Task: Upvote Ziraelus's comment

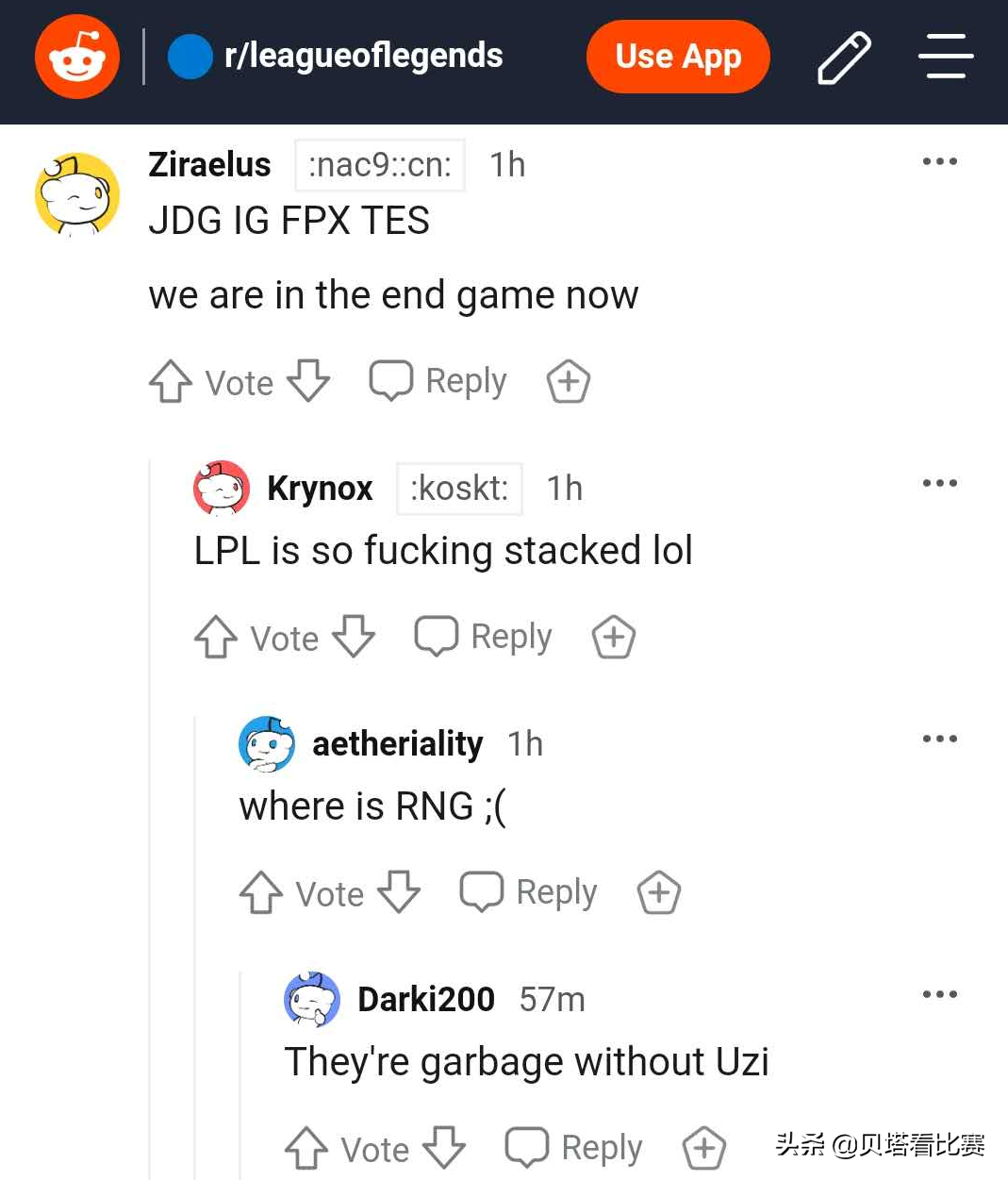Action: [x=171, y=382]
